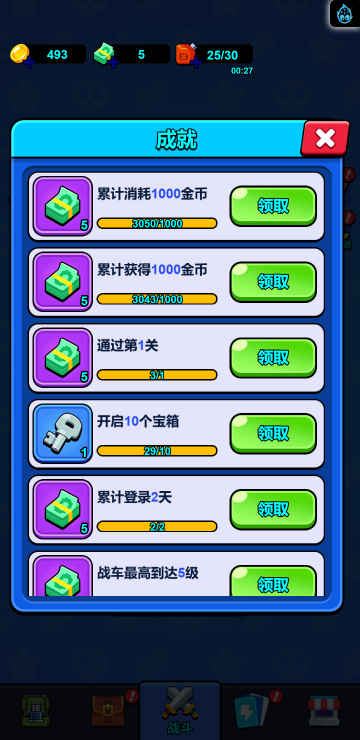360x740 pixels.
Task: Claim reward for 累计登录2天
Action: click(273, 509)
